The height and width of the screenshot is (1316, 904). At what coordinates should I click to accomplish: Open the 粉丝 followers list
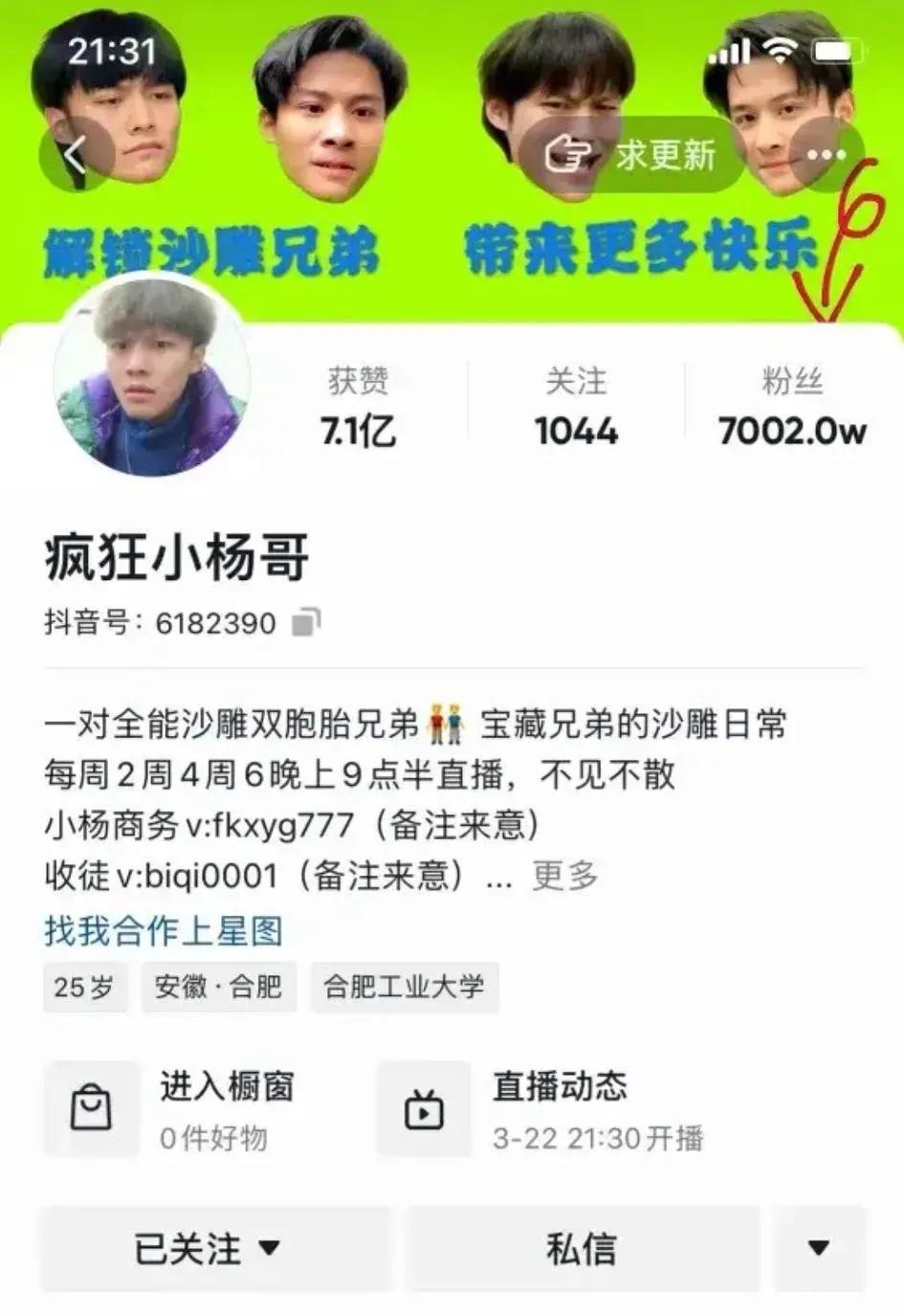click(x=792, y=409)
